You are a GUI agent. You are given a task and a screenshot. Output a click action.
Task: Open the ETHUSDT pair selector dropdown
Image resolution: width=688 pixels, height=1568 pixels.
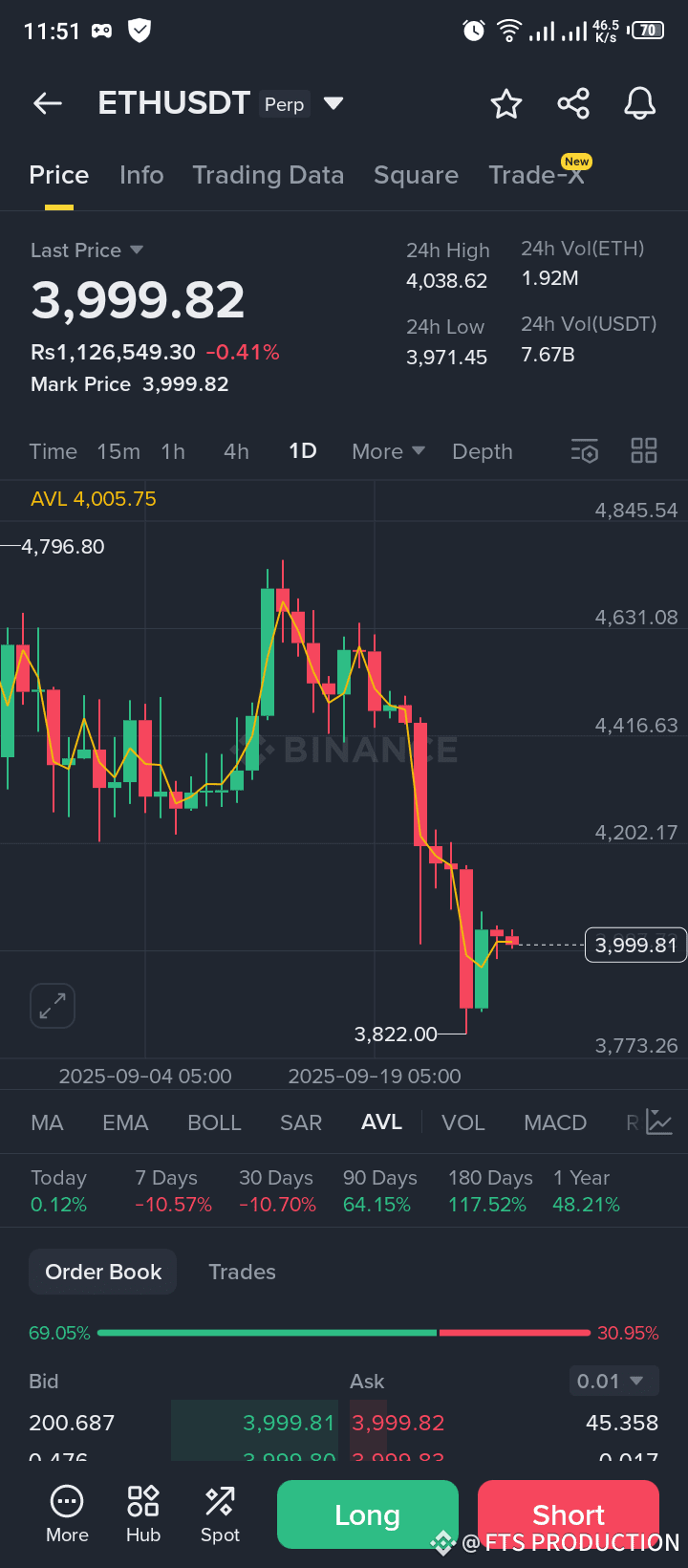click(333, 103)
